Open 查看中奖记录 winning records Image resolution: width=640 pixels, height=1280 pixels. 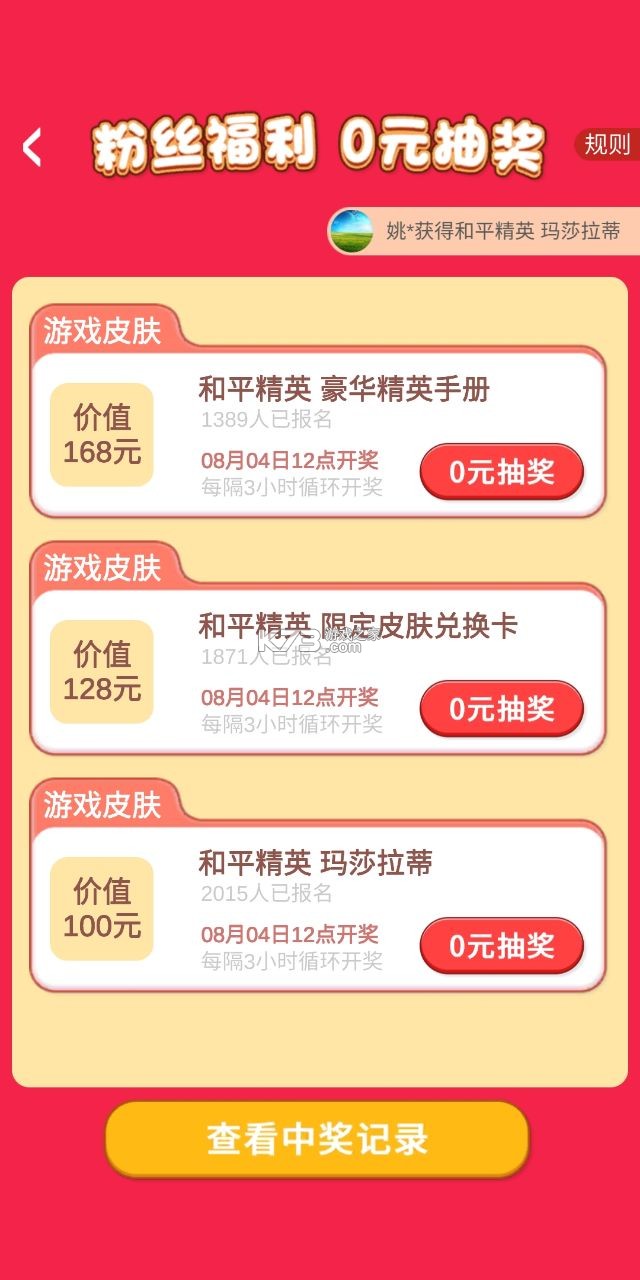317,1139
